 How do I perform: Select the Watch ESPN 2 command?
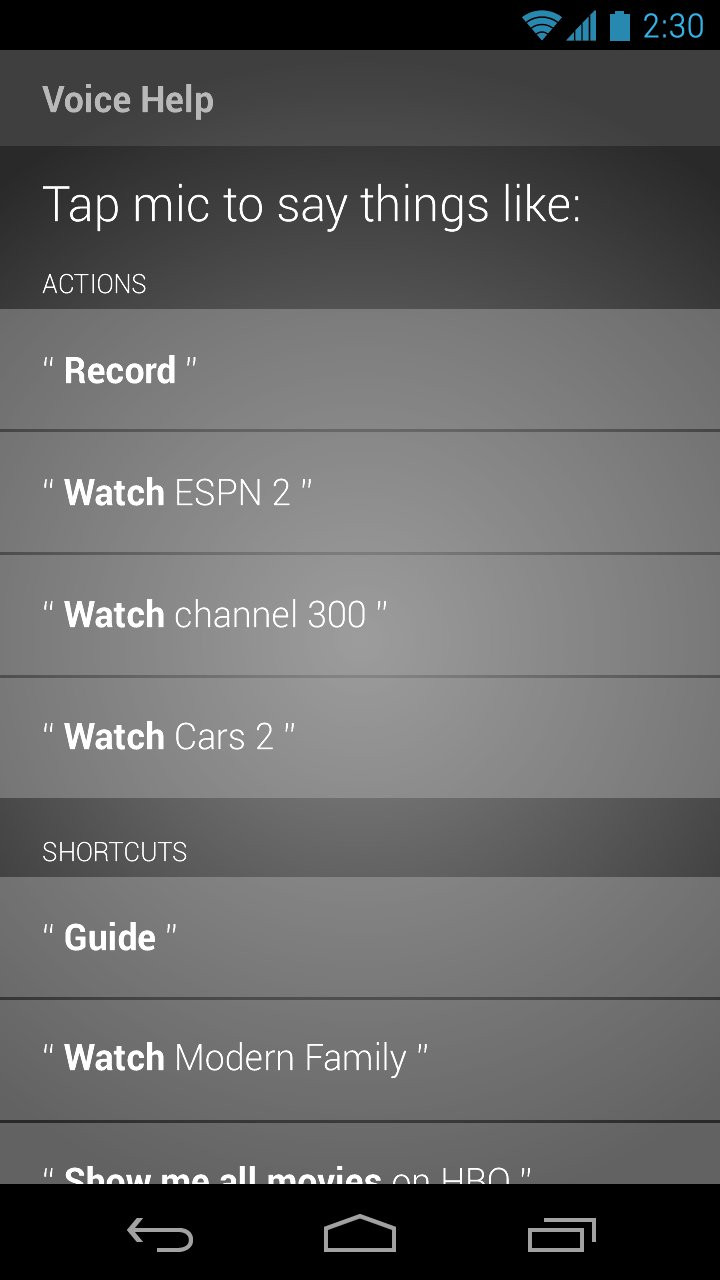(x=360, y=492)
